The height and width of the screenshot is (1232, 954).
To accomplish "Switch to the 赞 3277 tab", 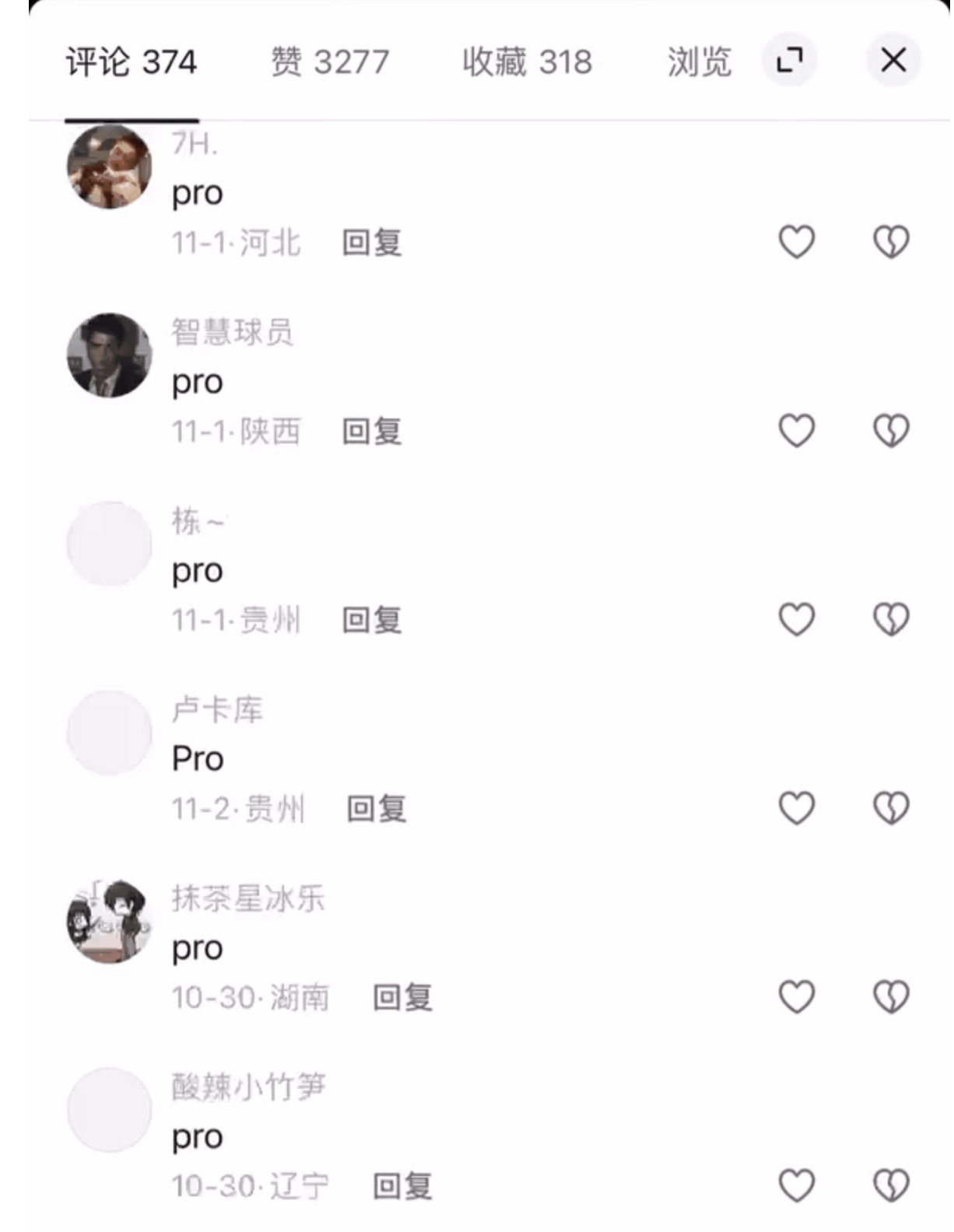I will pos(328,62).
